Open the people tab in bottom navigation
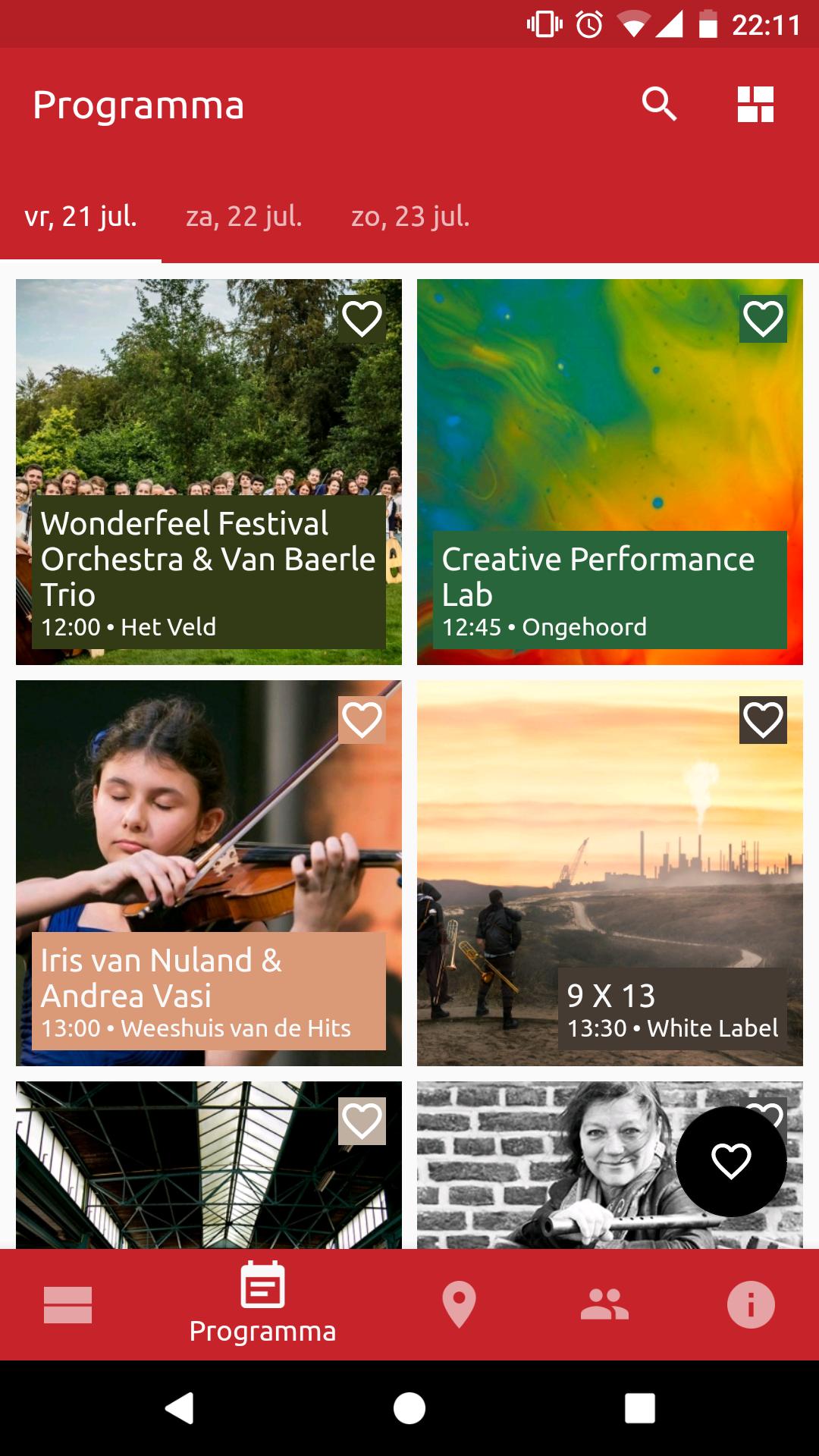819x1456 pixels. click(x=604, y=1304)
